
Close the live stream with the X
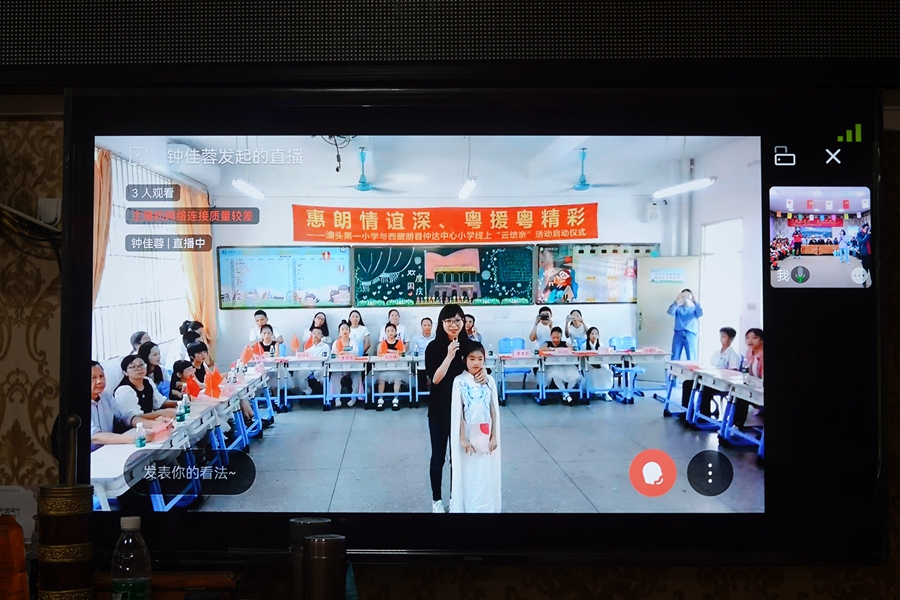click(833, 156)
